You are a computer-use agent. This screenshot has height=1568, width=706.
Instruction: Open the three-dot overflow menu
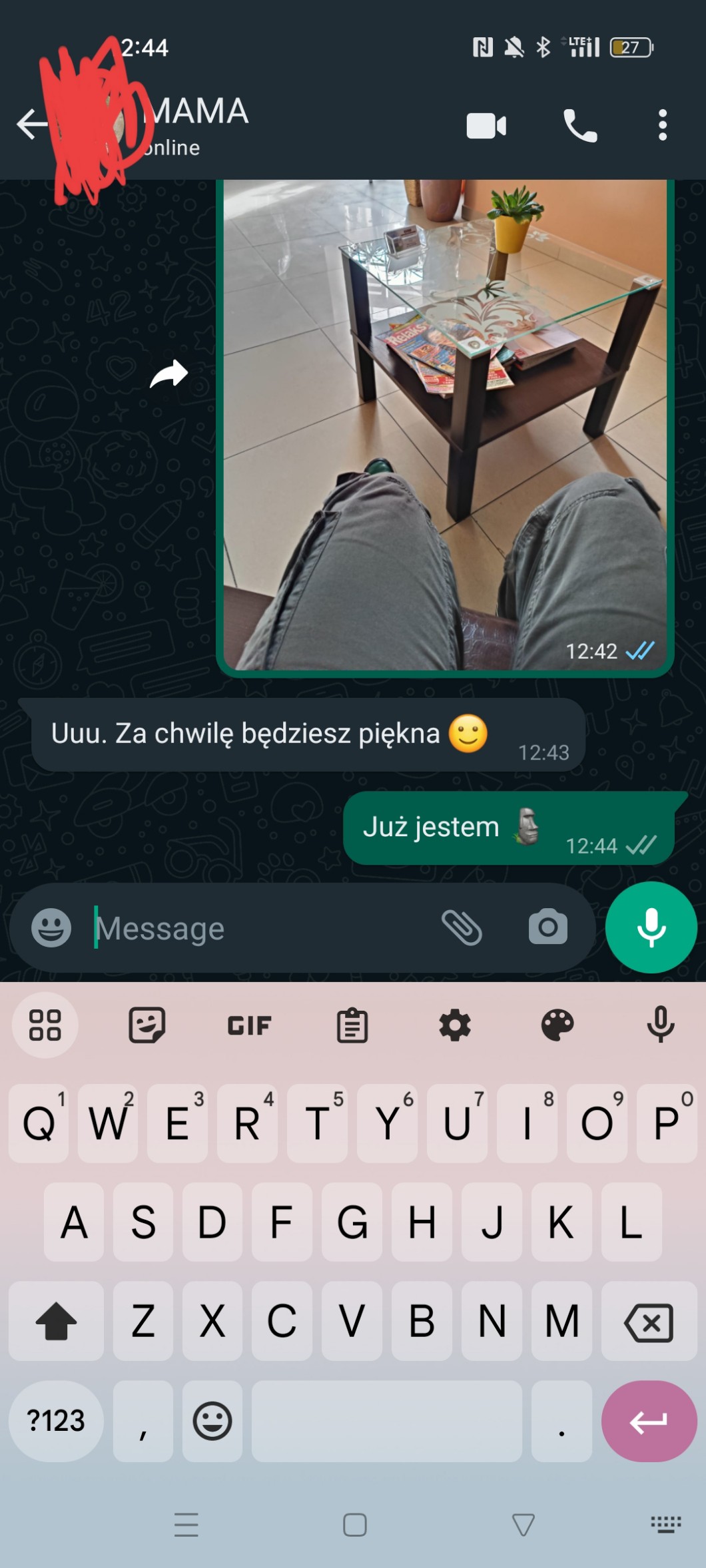coord(662,125)
